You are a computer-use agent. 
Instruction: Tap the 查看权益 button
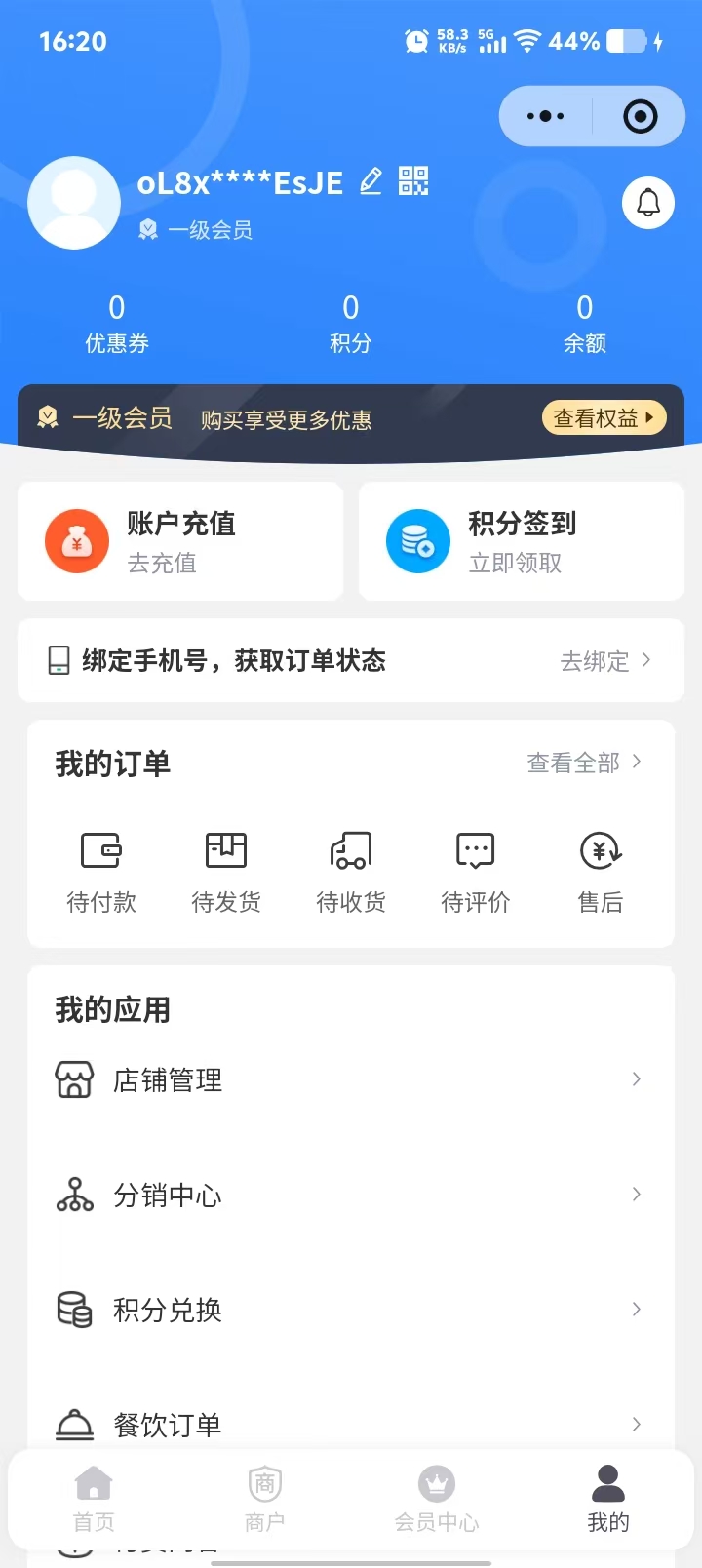click(604, 418)
